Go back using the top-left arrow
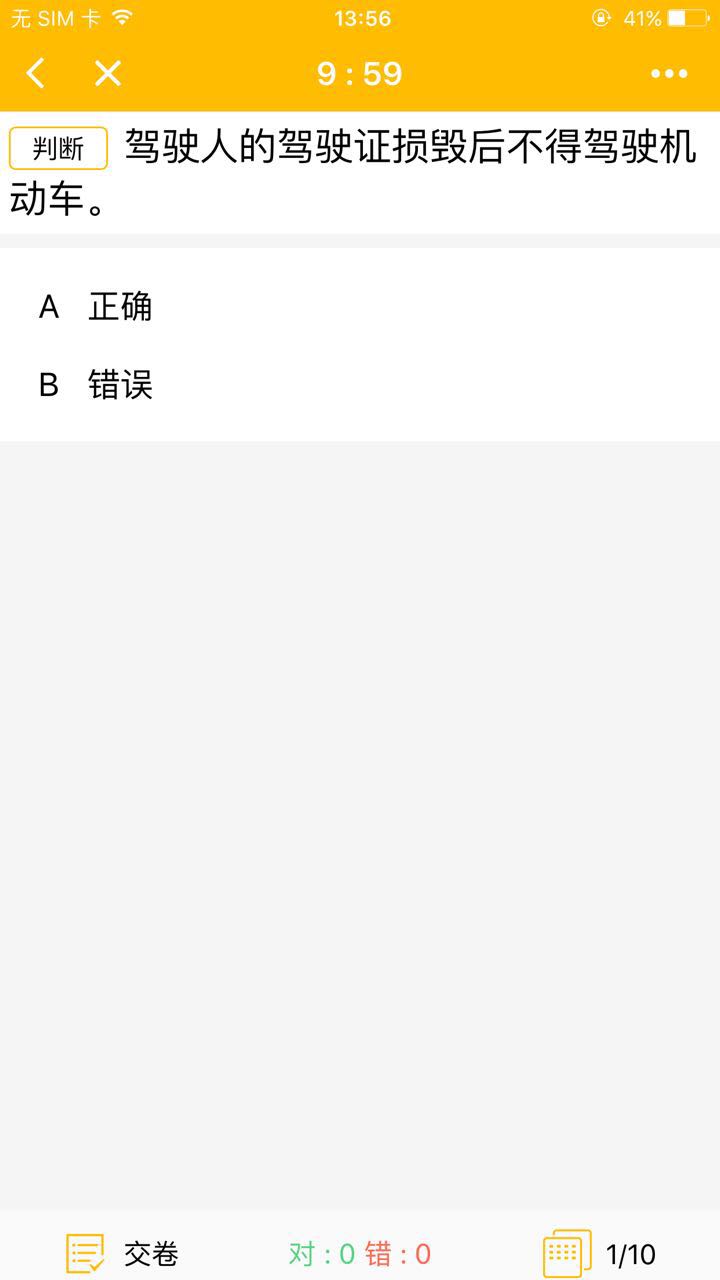Image resolution: width=720 pixels, height=1280 pixels. click(x=36, y=73)
